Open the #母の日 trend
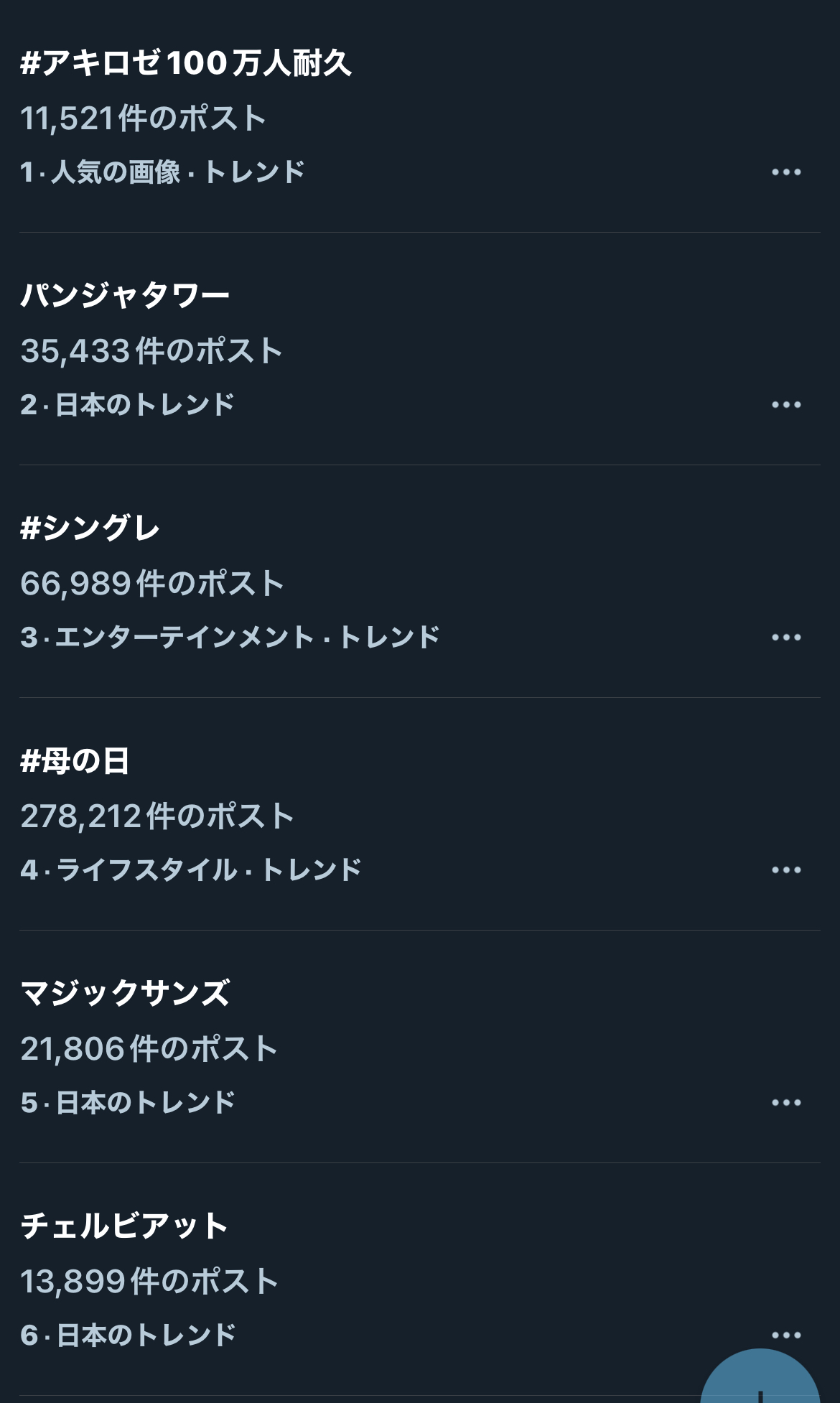The image size is (840, 1403). pyautogui.click(x=420, y=814)
